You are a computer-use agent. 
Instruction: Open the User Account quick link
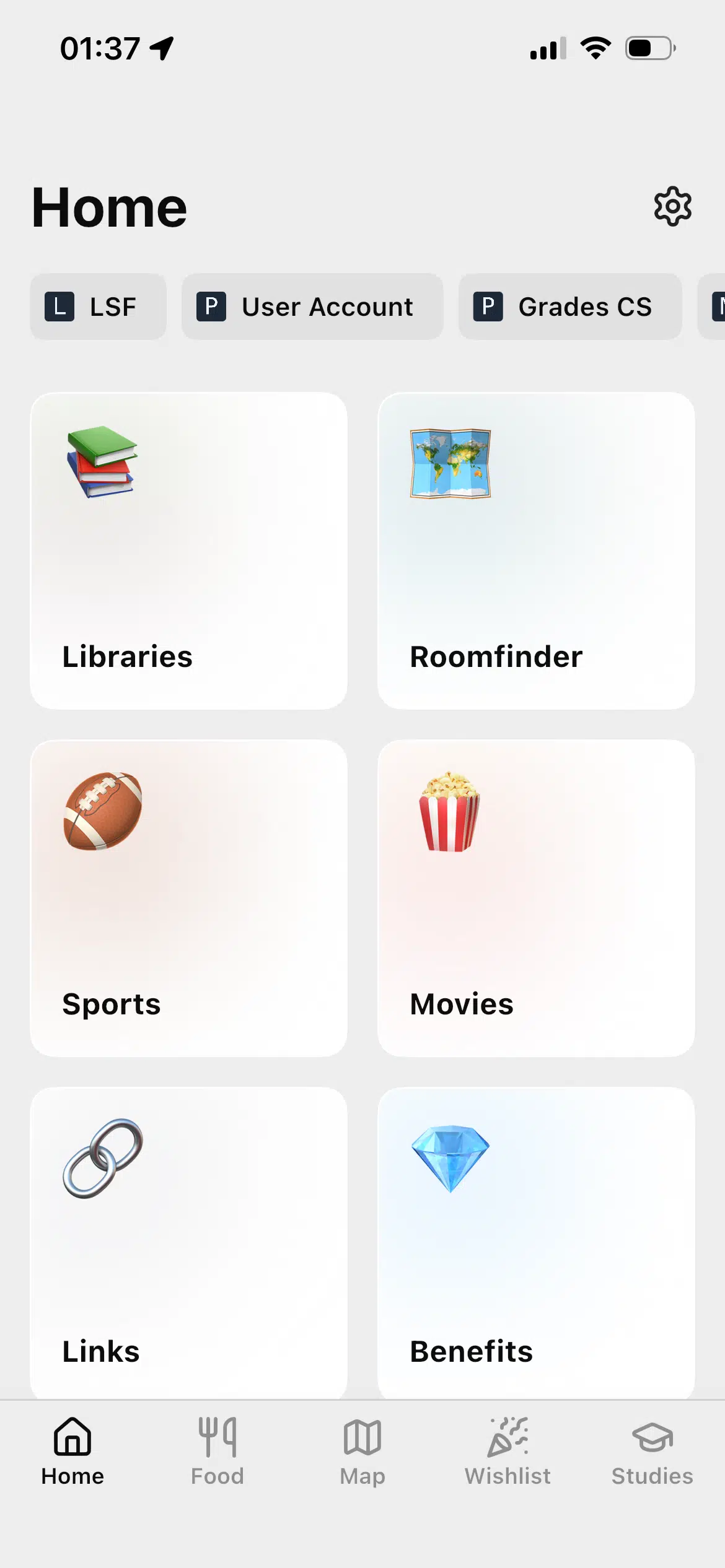click(x=312, y=307)
